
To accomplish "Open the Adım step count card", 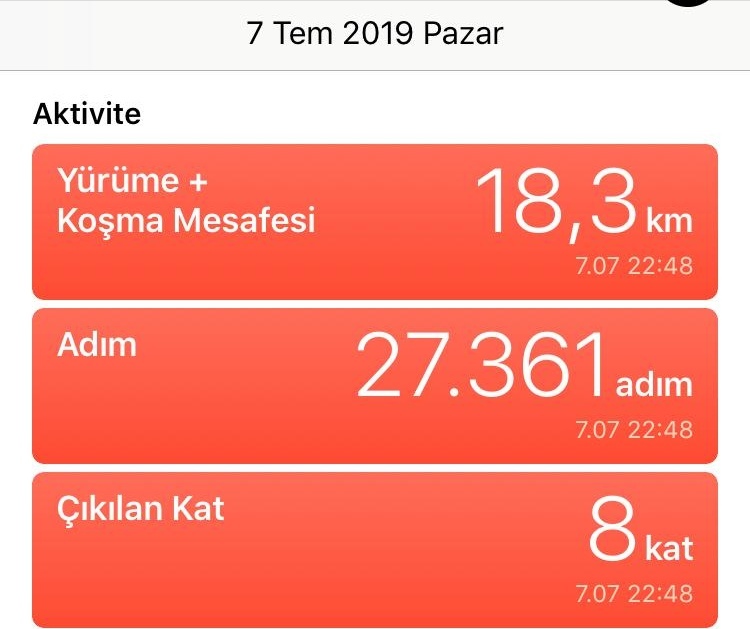I will point(375,385).
